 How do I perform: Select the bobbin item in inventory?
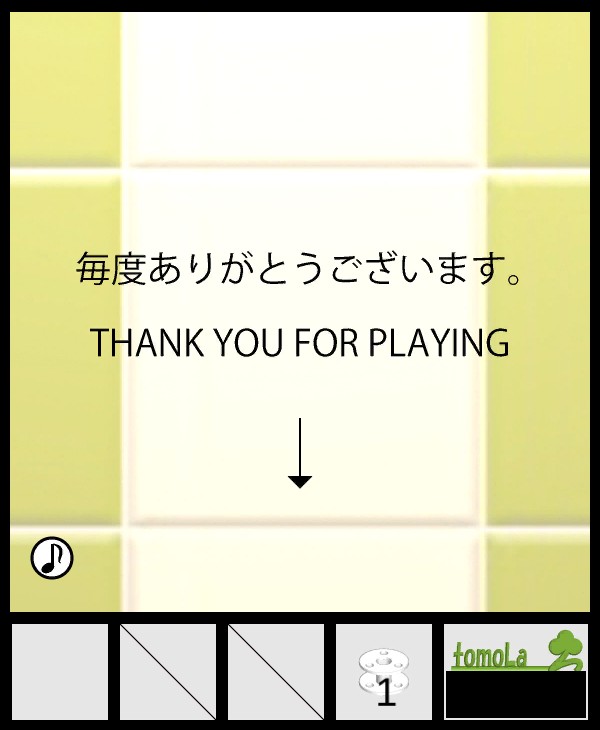pyautogui.click(x=384, y=672)
